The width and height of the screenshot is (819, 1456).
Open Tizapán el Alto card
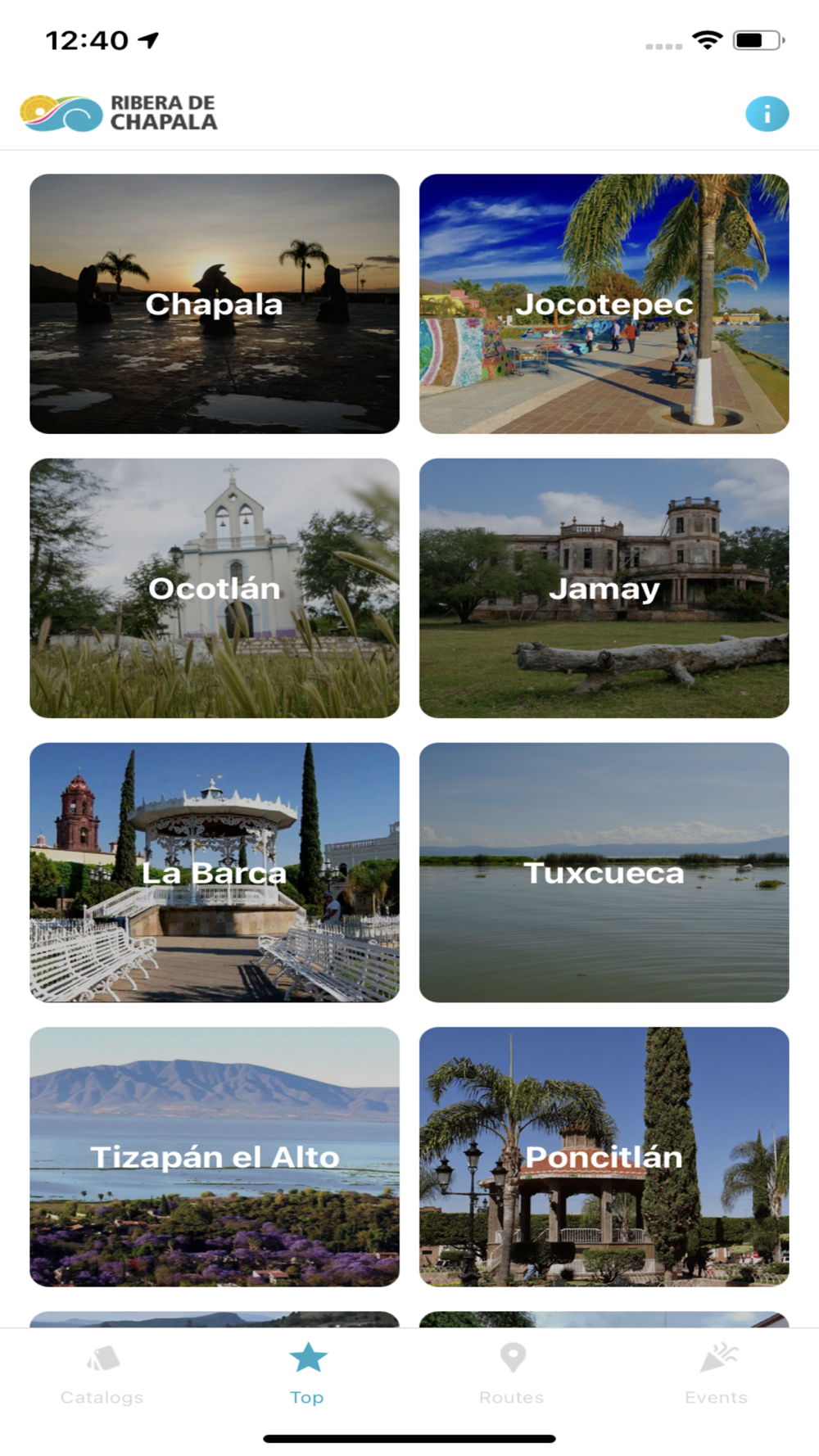[215, 1156]
